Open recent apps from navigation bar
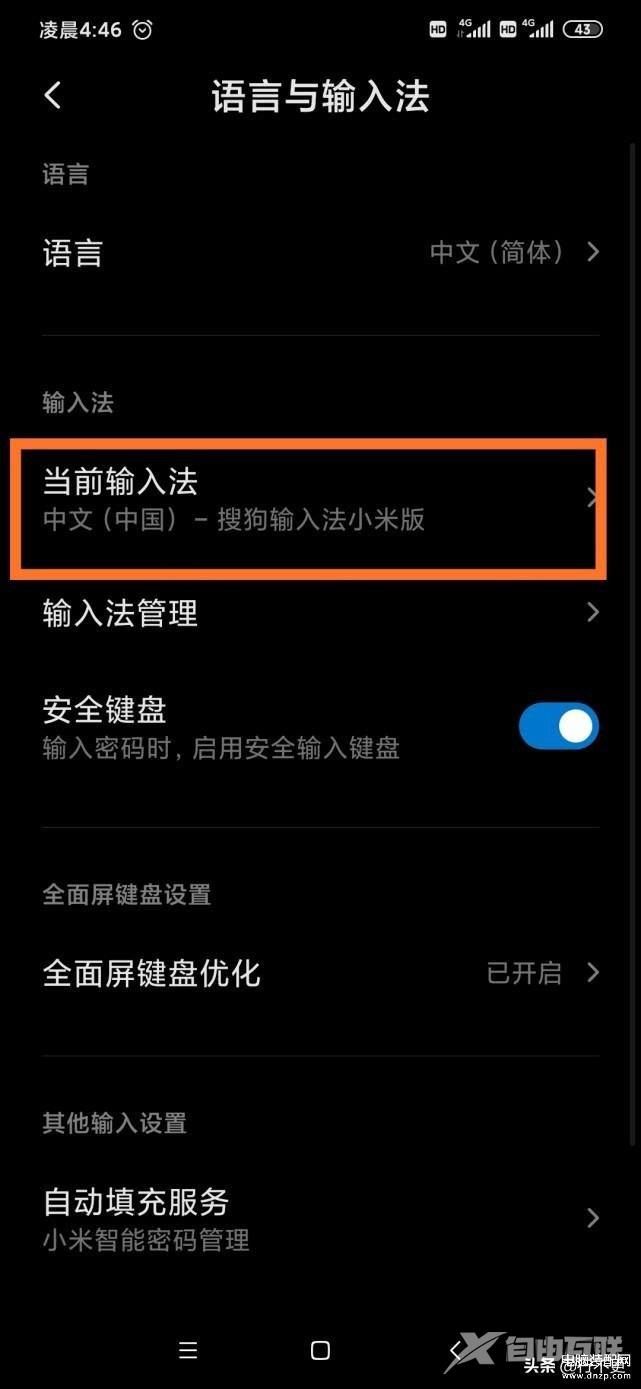The width and height of the screenshot is (641, 1389). tap(187, 1351)
